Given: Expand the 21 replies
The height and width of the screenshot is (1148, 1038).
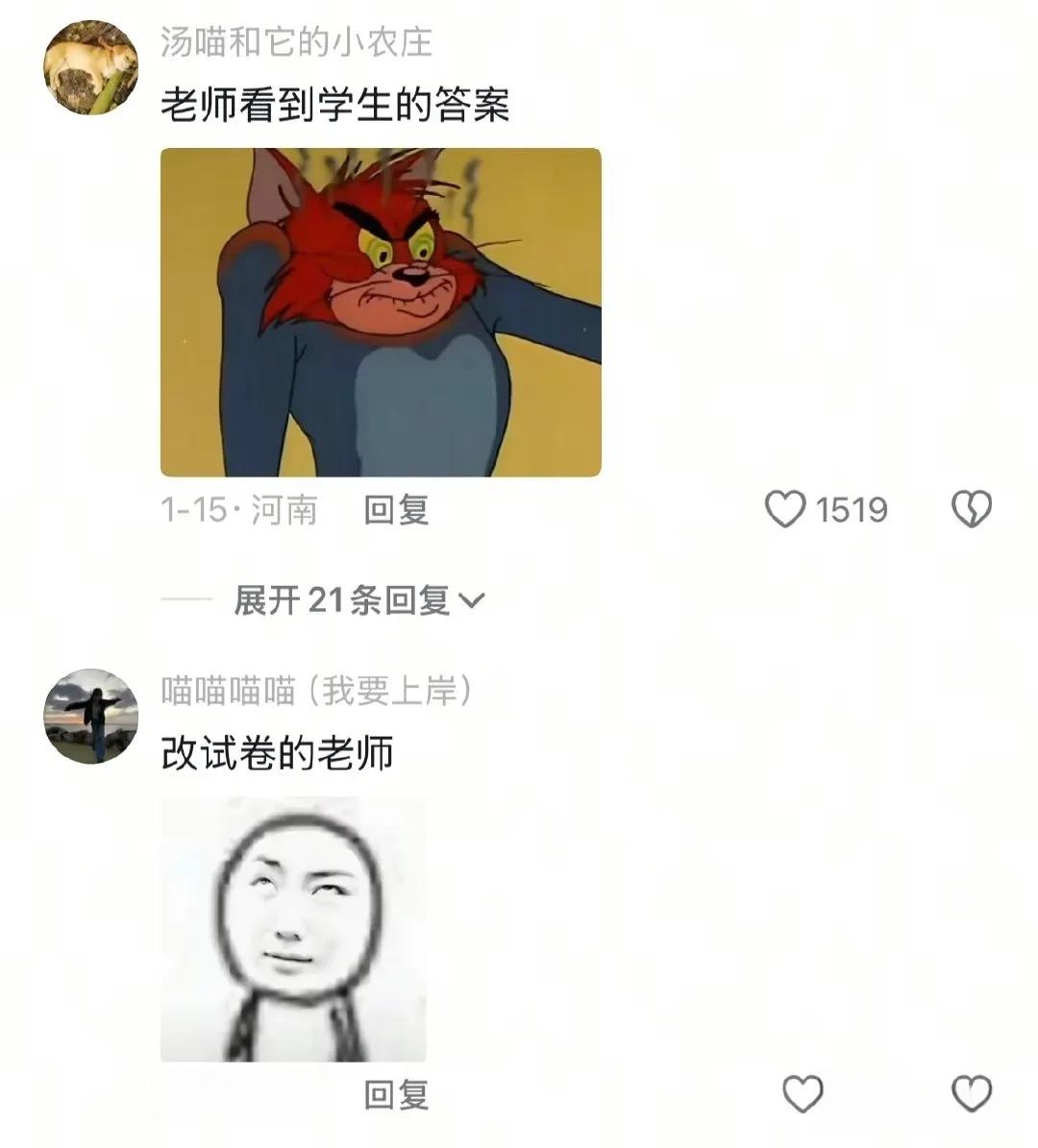Looking at the screenshot, I should click(x=359, y=601).
